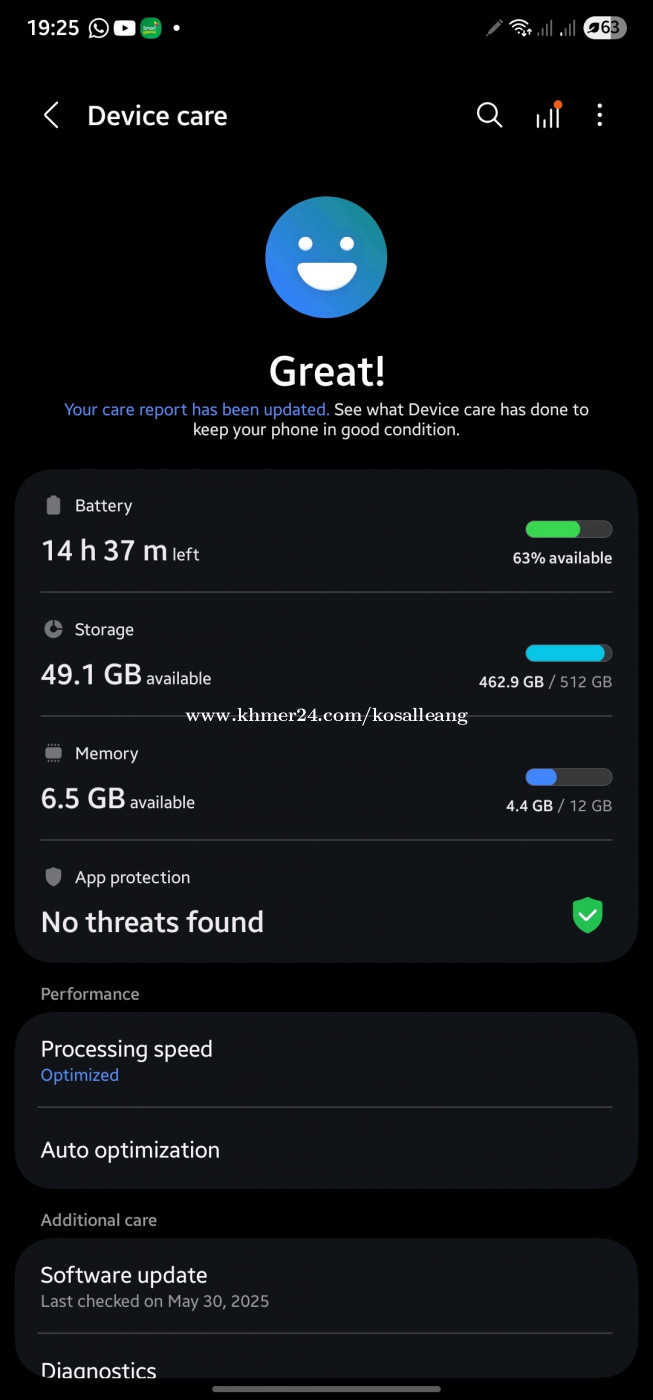Open the care report chart icon
The width and height of the screenshot is (653, 1400).
548,116
